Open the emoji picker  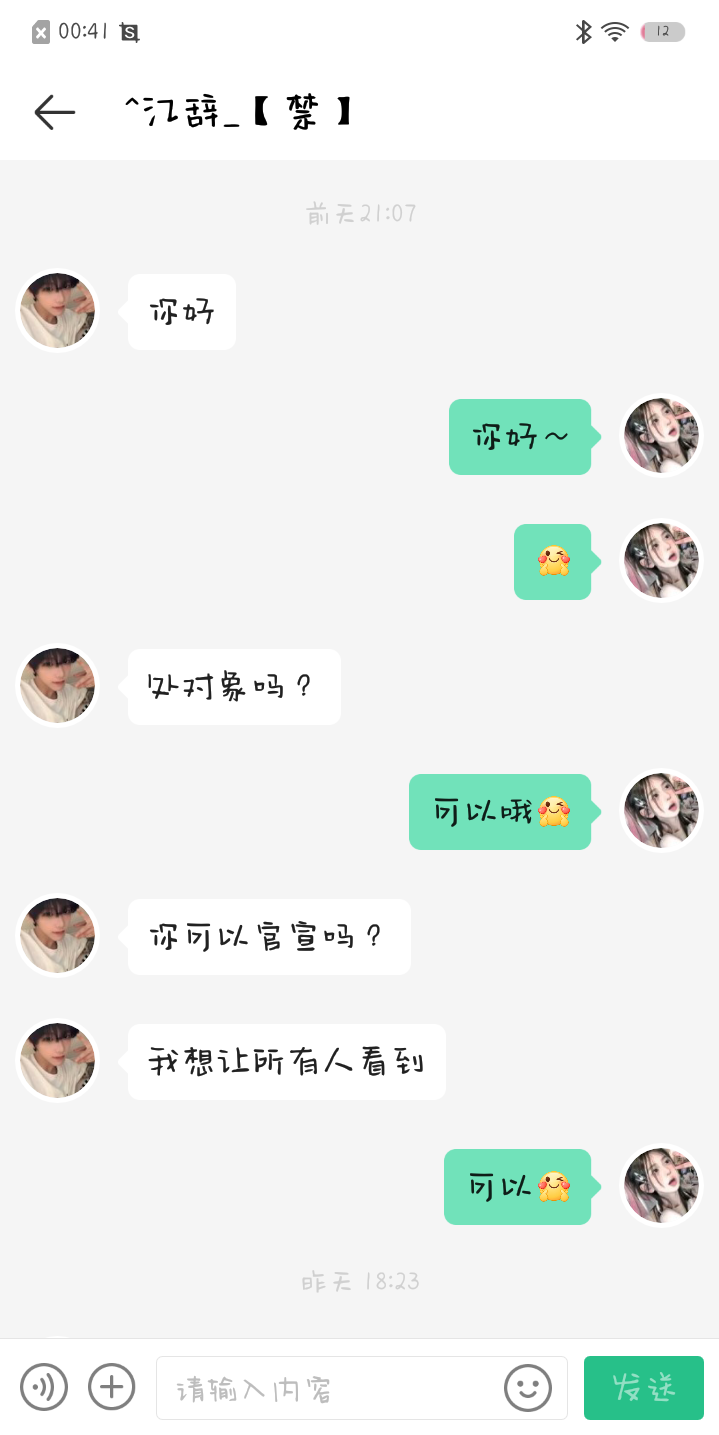pyautogui.click(x=528, y=1388)
